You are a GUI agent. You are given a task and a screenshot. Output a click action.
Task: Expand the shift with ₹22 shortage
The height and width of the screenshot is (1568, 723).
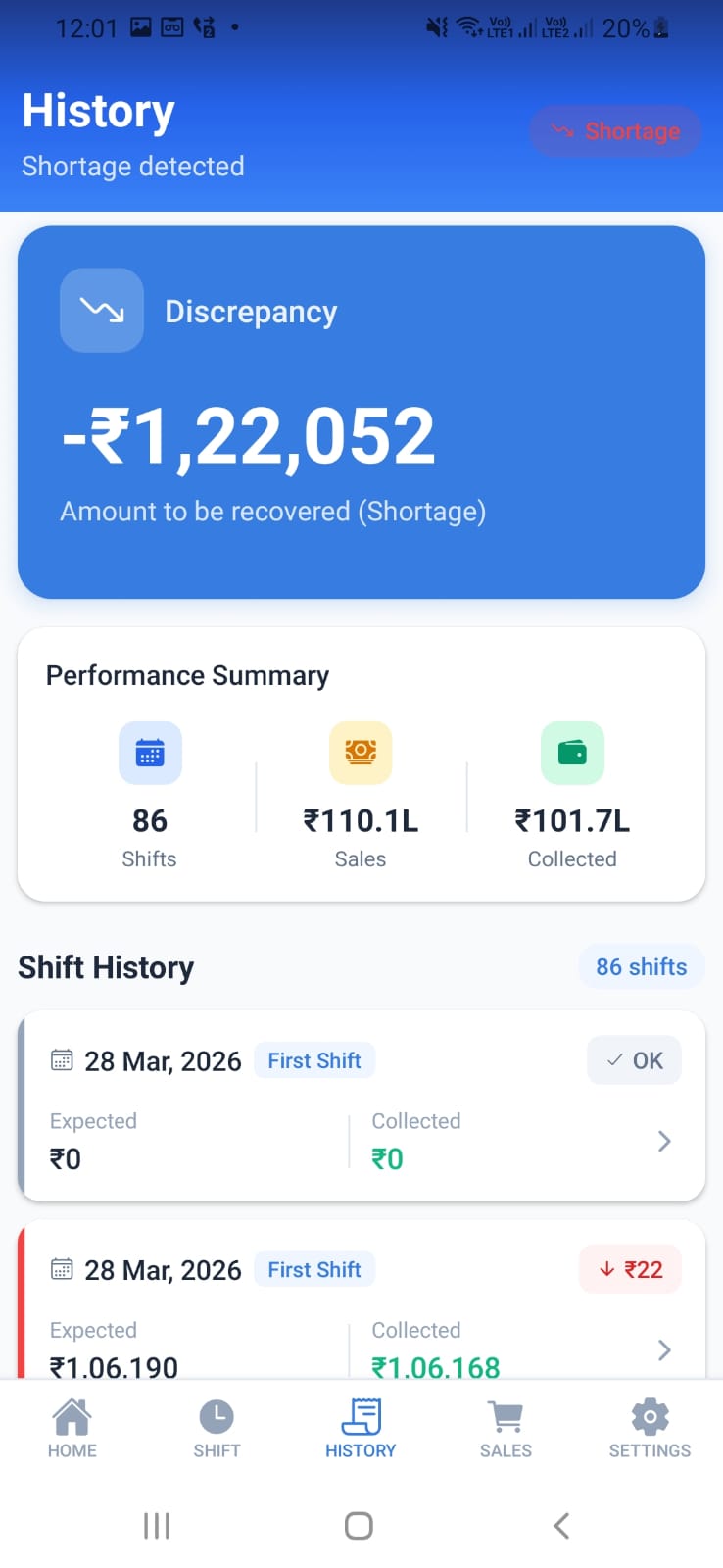click(664, 1349)
